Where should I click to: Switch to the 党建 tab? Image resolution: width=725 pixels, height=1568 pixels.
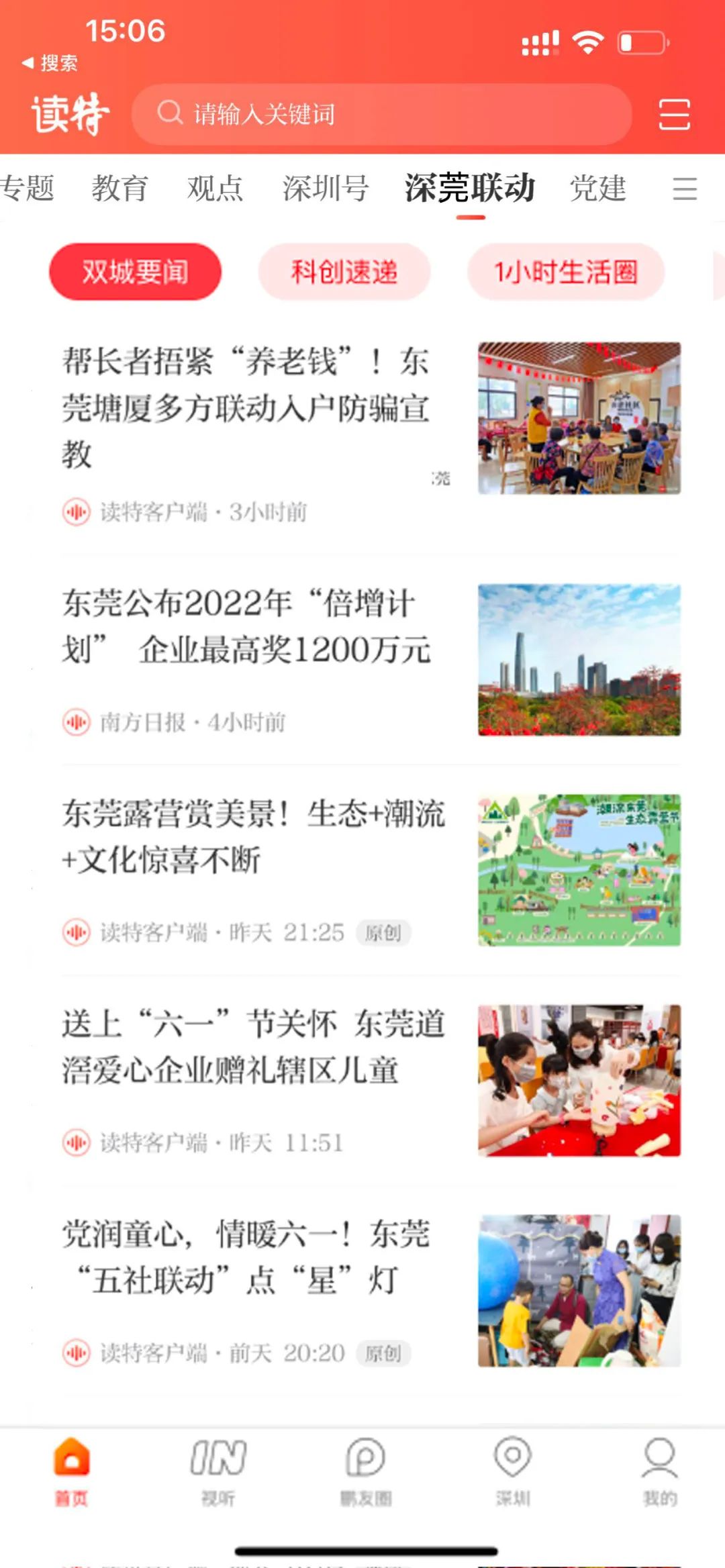pos(597,189)
